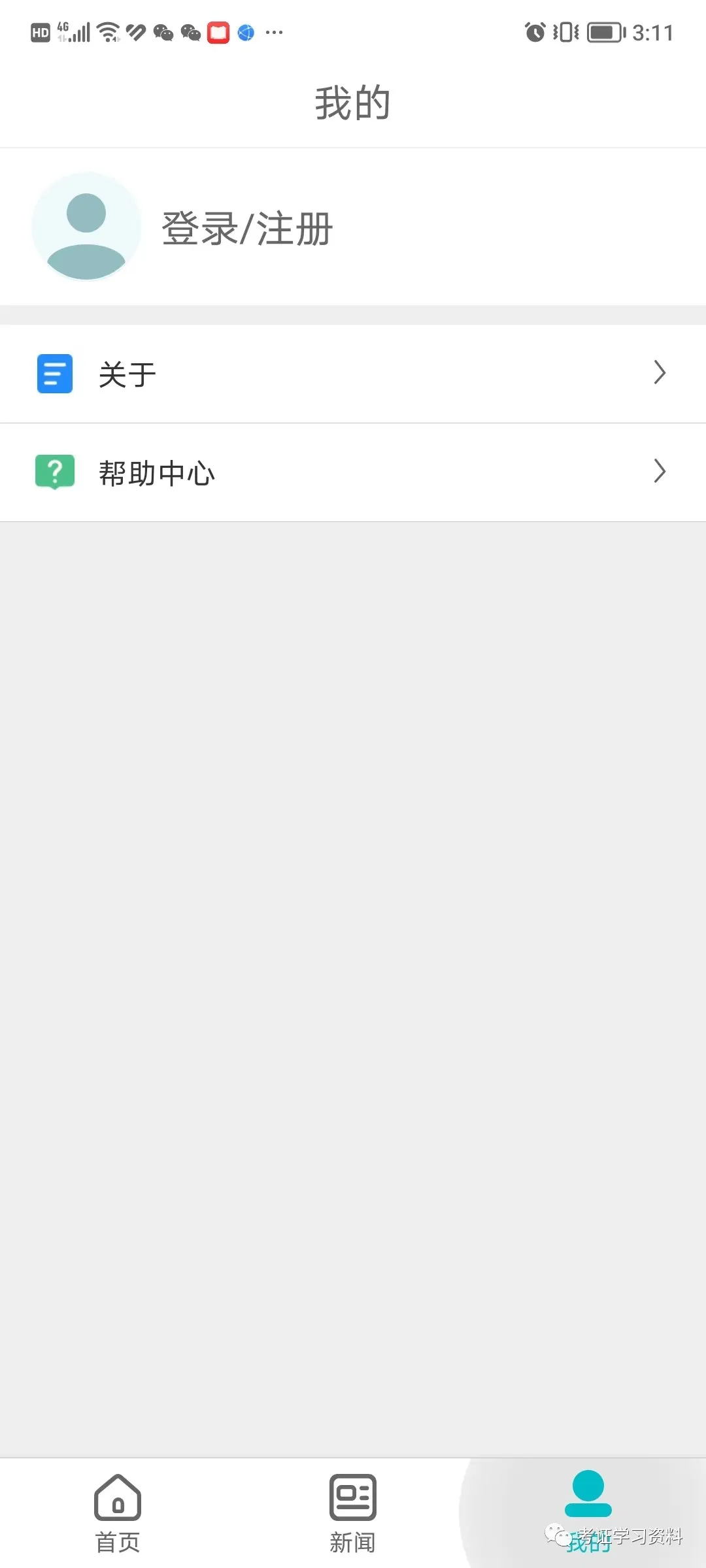
Task: Tap the profile avatar placeholder
Action: click(x=86, y=227)
